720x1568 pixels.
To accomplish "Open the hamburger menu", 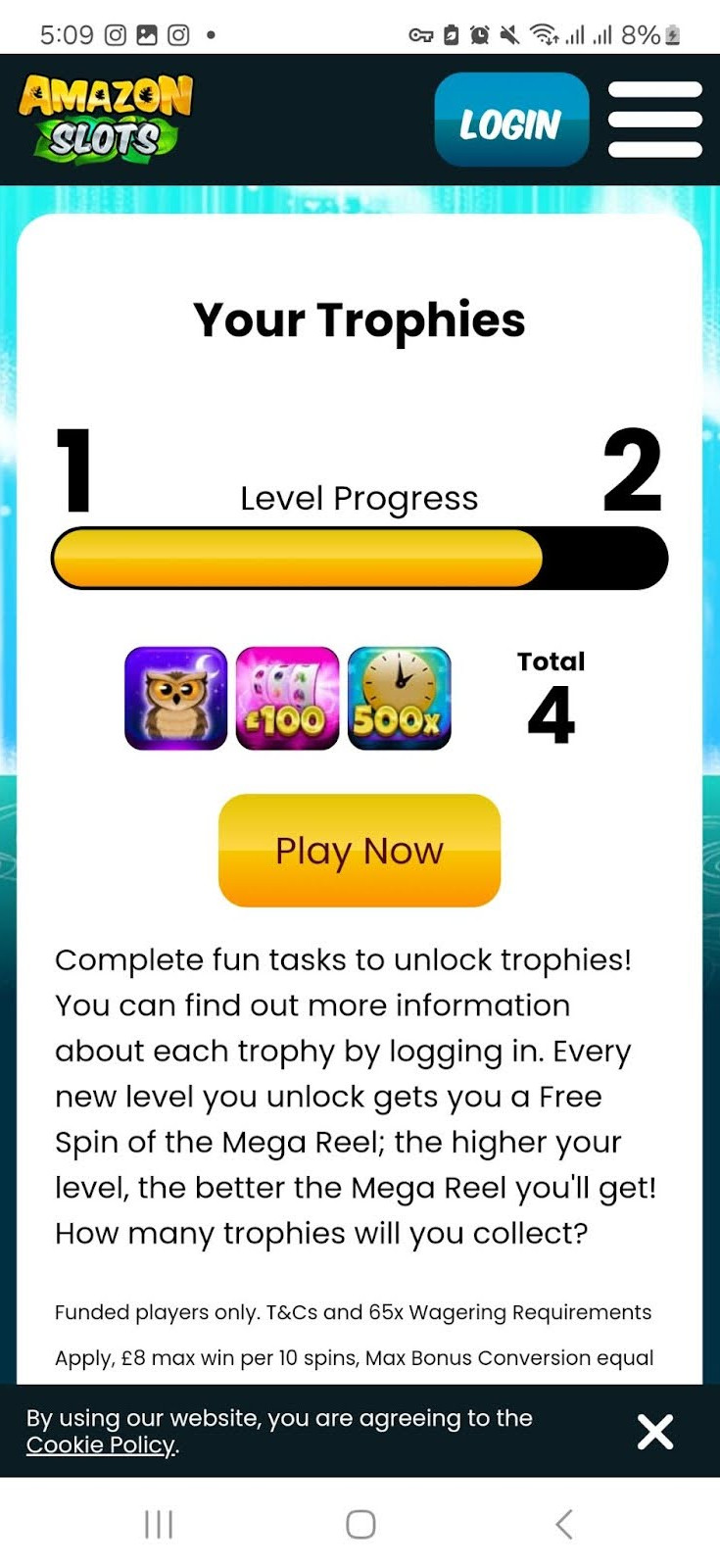I will [654, 120].
